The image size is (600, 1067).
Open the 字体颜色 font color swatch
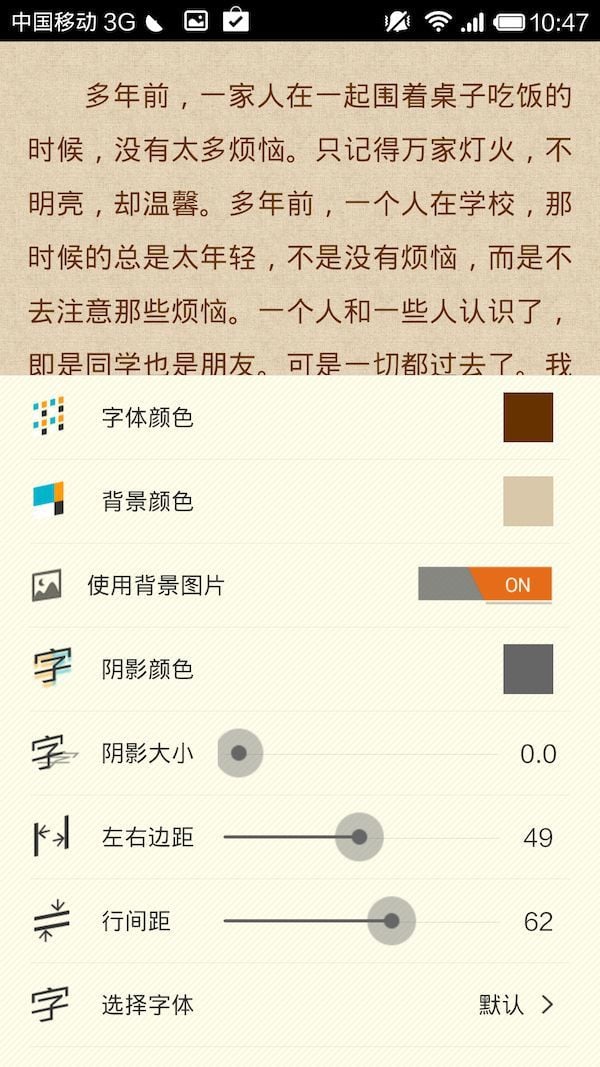528,417
